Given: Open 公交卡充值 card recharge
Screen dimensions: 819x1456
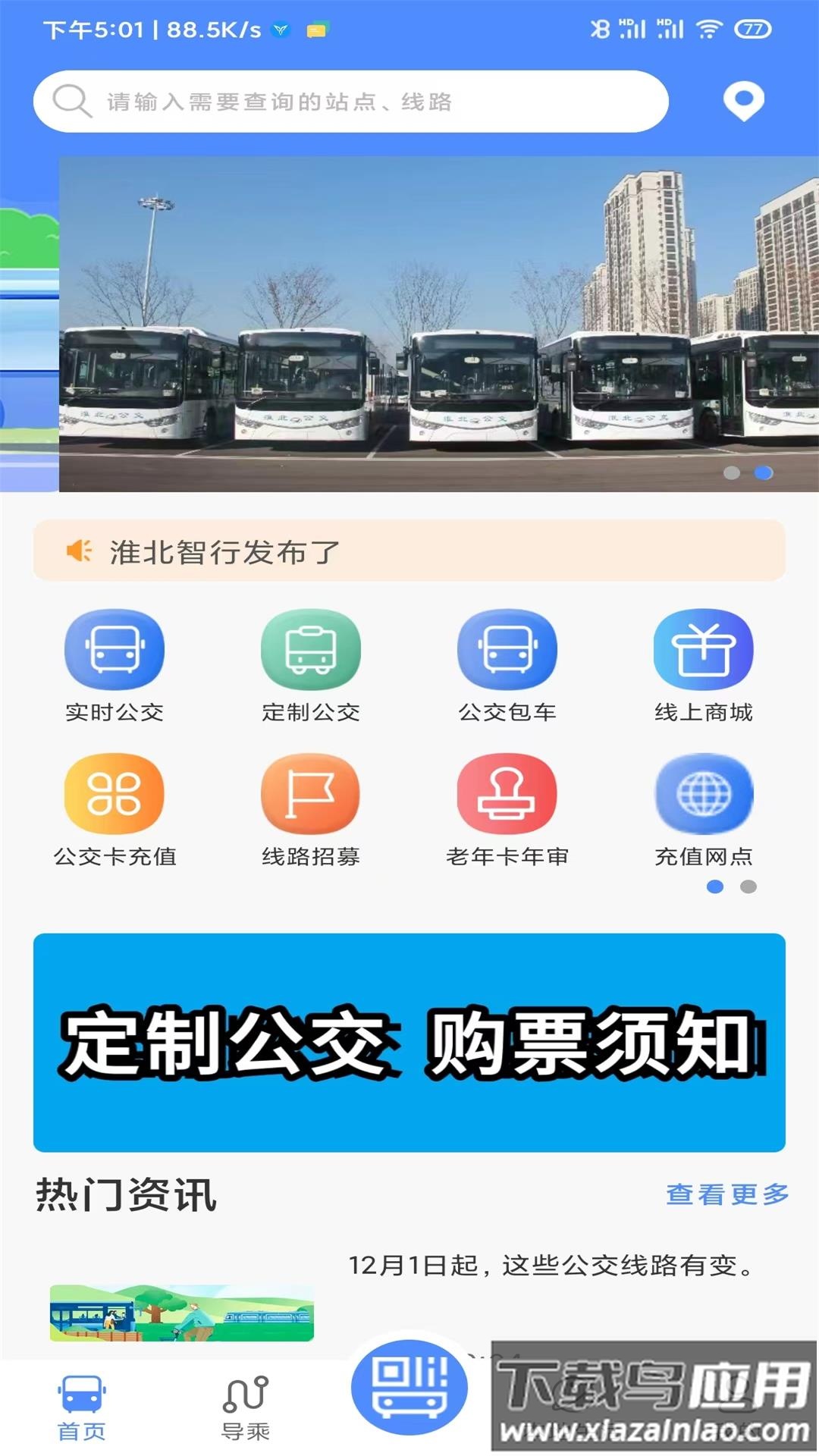Looking at the screenshot, I should pos(115,809).
